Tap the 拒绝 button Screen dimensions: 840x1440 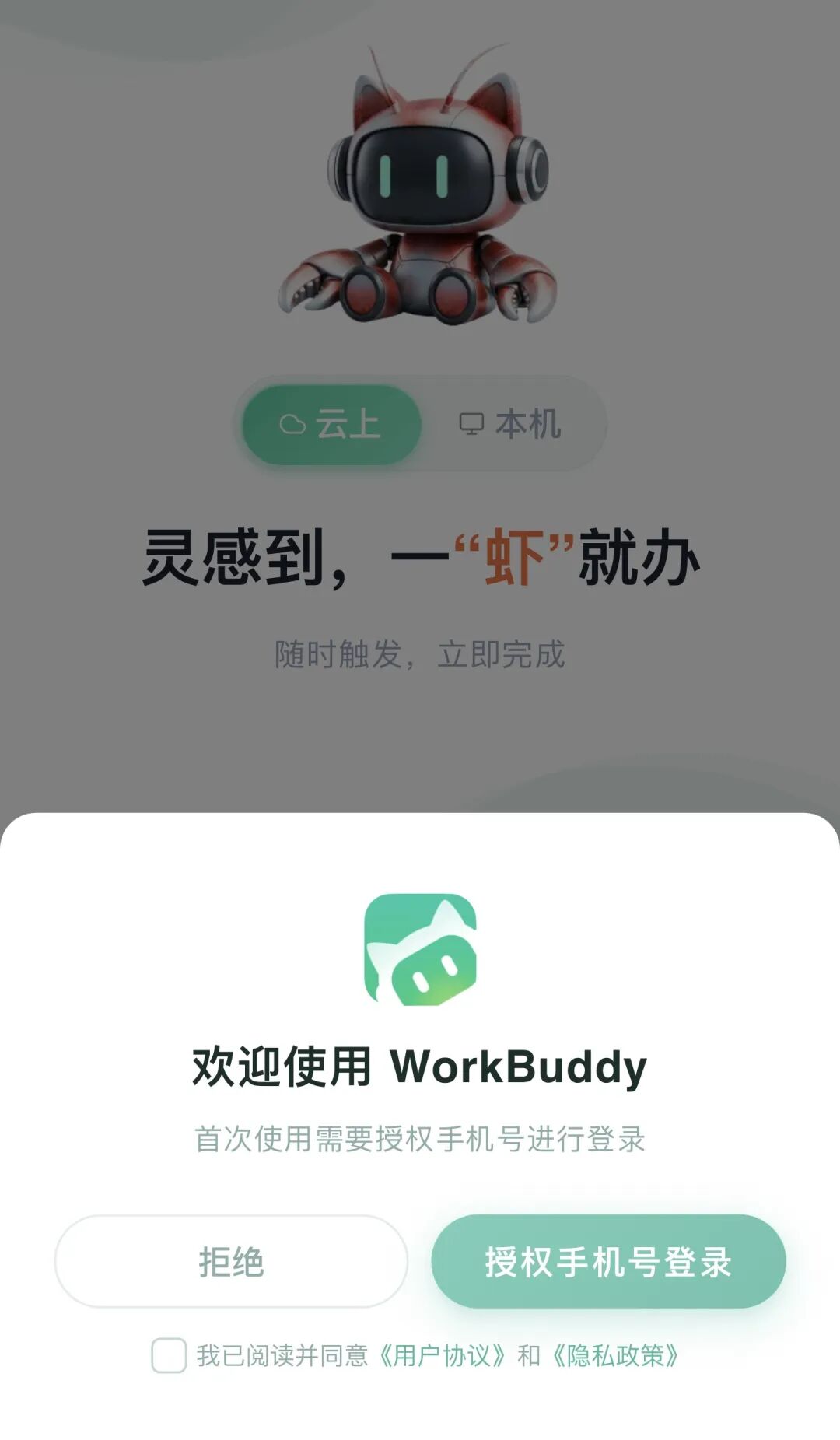[231, 1261]
